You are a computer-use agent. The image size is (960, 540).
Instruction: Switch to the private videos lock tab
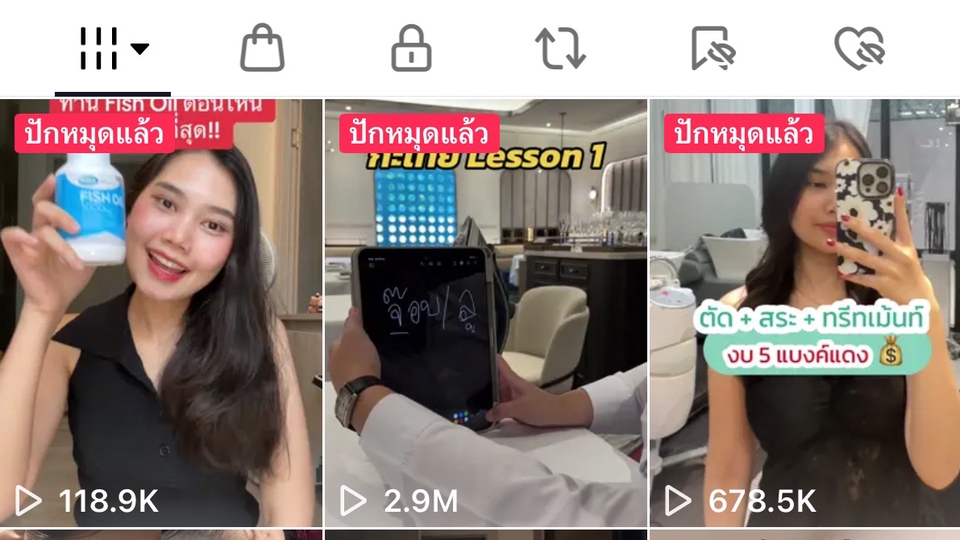click(x=411, y=48)
